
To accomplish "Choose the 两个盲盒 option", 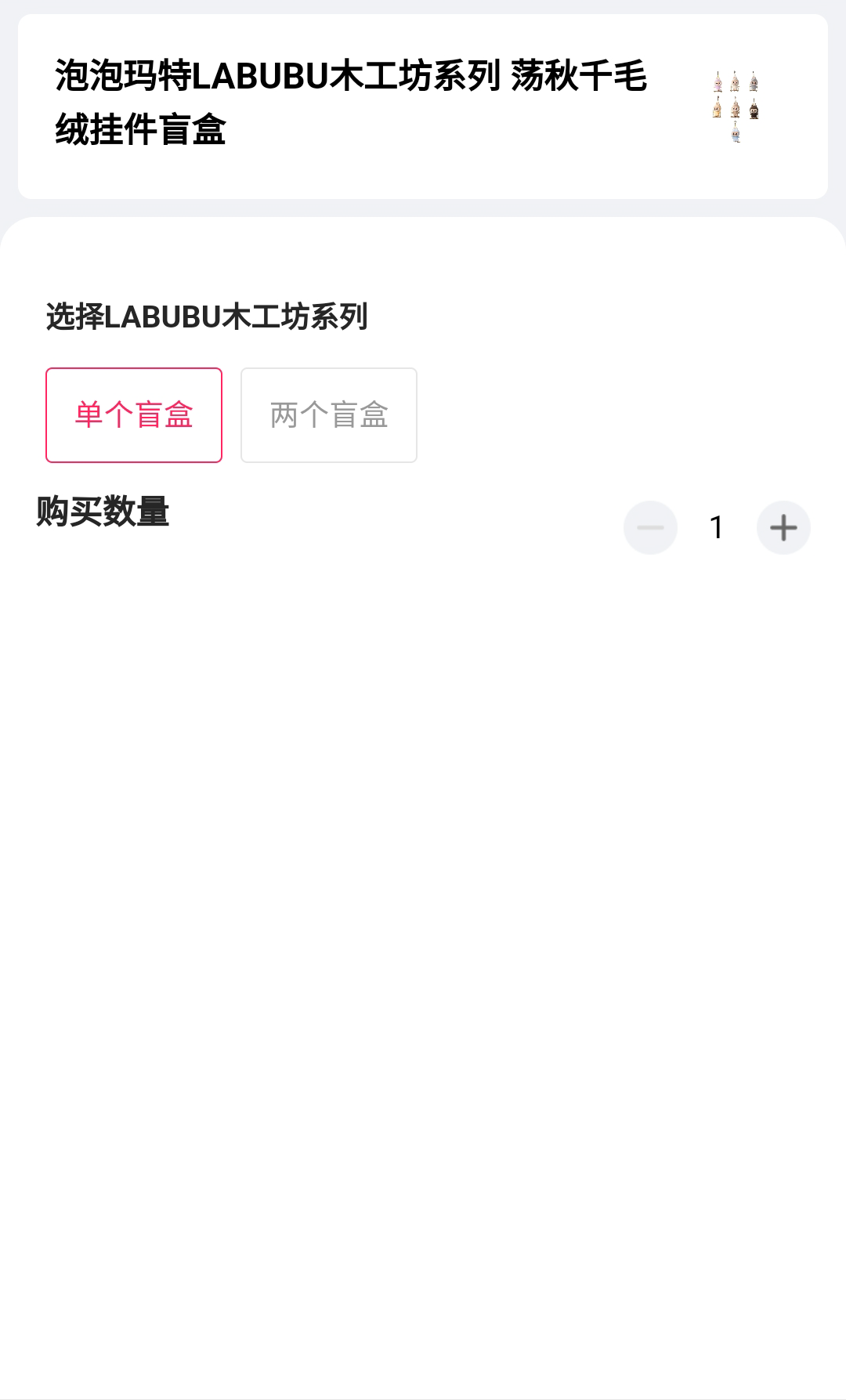I will pos(329,415).
